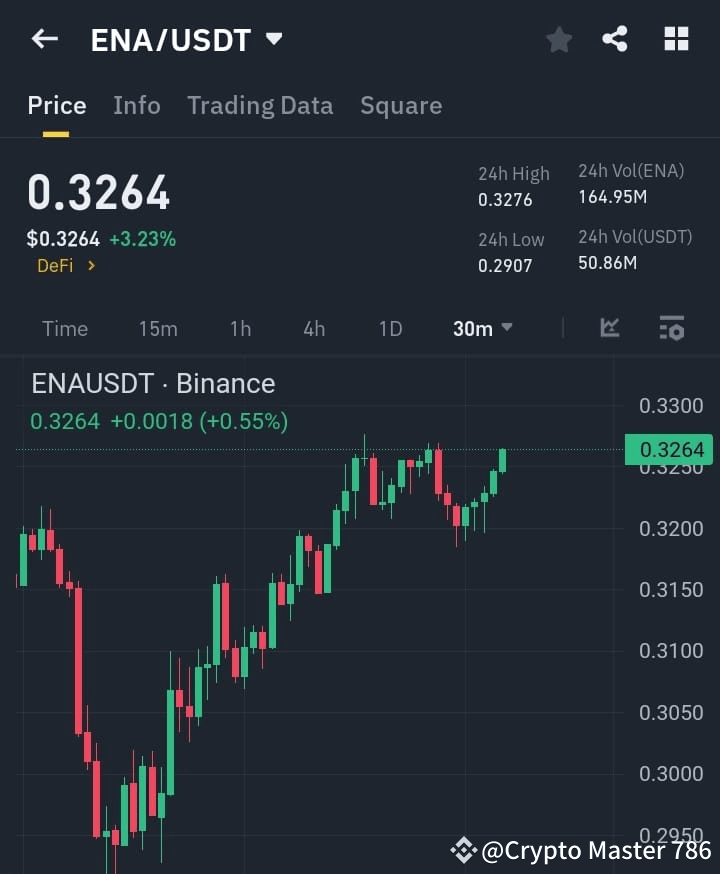Switch to the 1D timeframe
Image resolution: width=720 pixels, height=874 pixels.
390,328
